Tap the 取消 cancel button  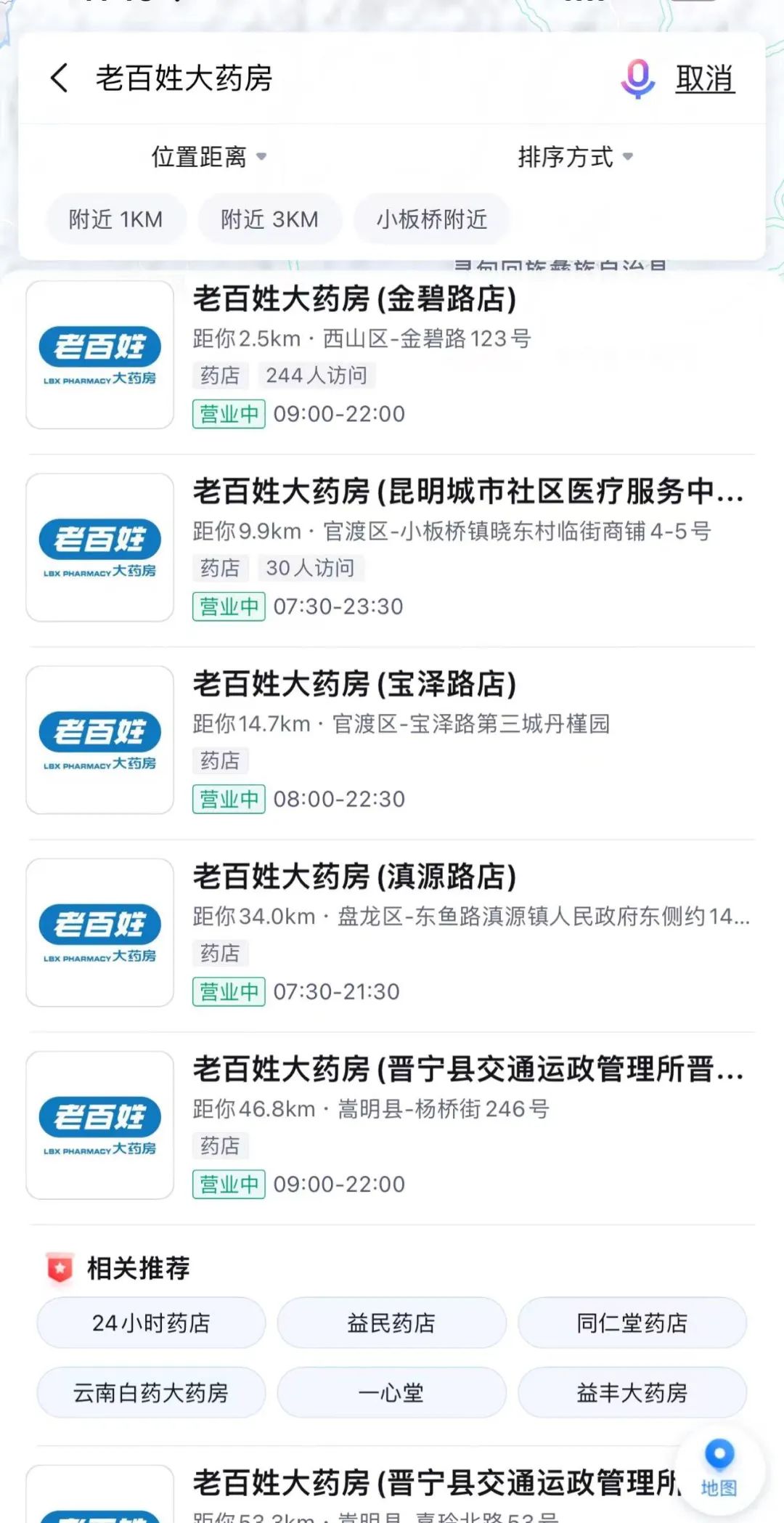tap(704, 80)
